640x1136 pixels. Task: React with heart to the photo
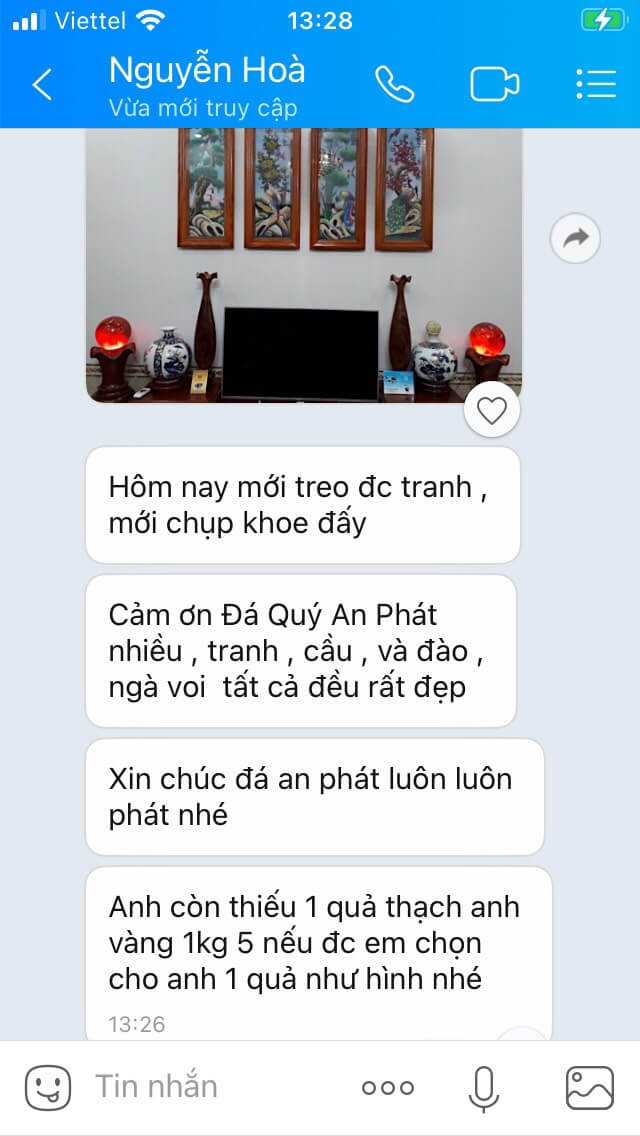[x=492, y=410]
